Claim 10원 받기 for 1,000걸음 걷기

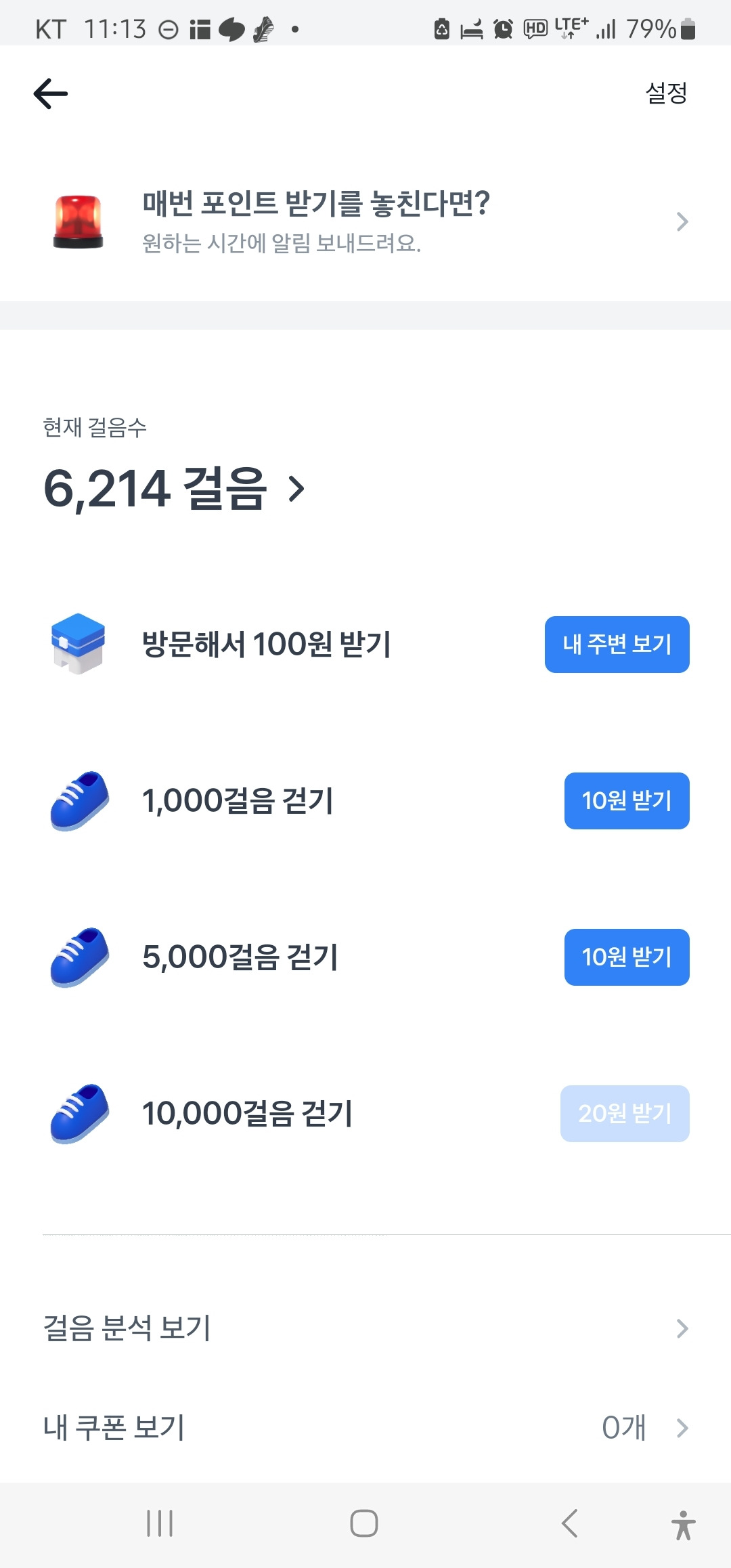click(x=625, y=800)
